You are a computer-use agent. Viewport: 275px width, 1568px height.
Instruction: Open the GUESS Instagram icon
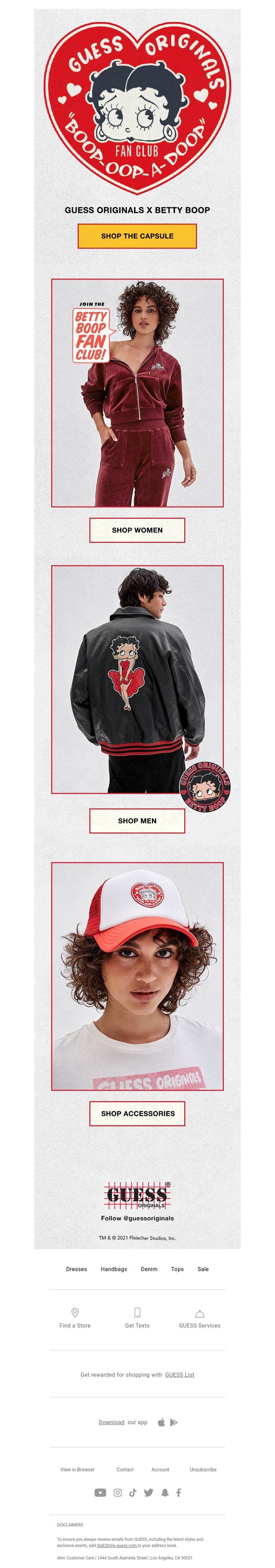(x=118, y=1492)
